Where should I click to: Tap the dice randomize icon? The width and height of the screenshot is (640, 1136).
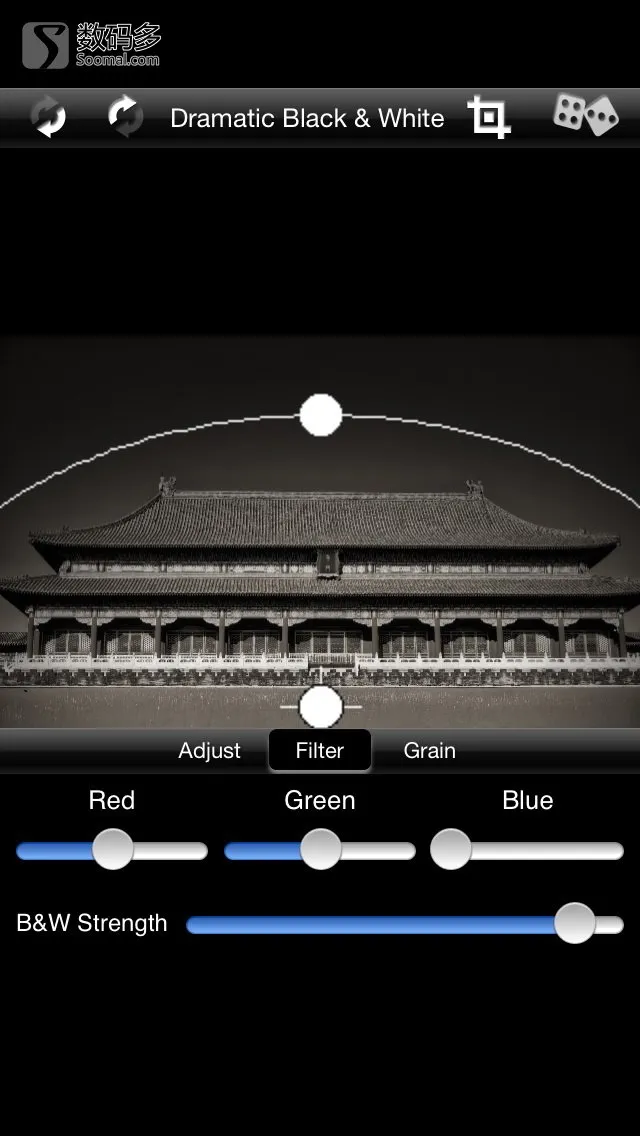[586, 116]
